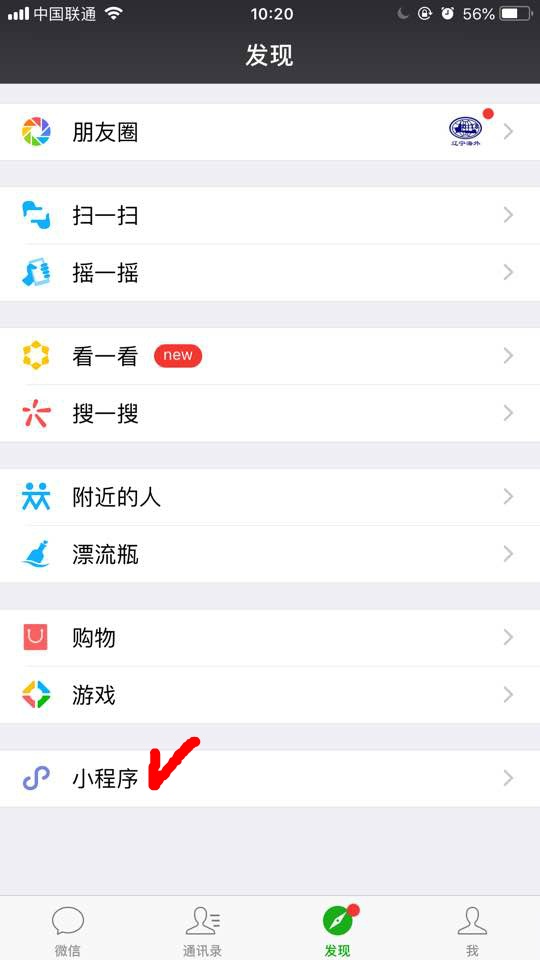Open 附近的人 people nearby
The image size is (540, 960).
[x=270, y=497]
